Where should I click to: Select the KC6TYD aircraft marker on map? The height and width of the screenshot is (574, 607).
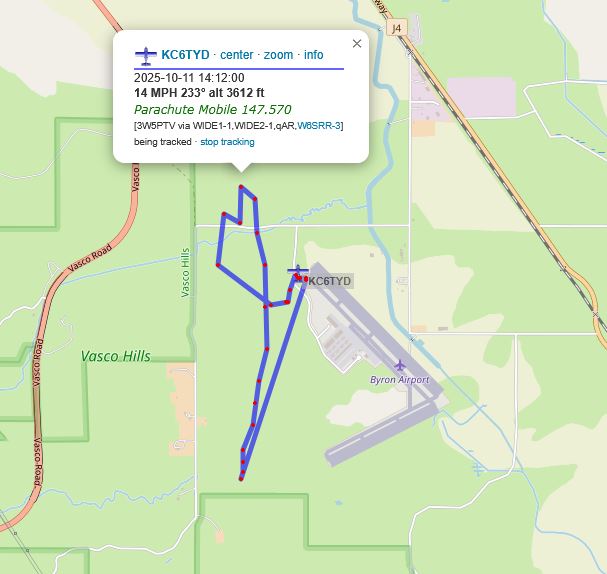[x=298, y=270]
